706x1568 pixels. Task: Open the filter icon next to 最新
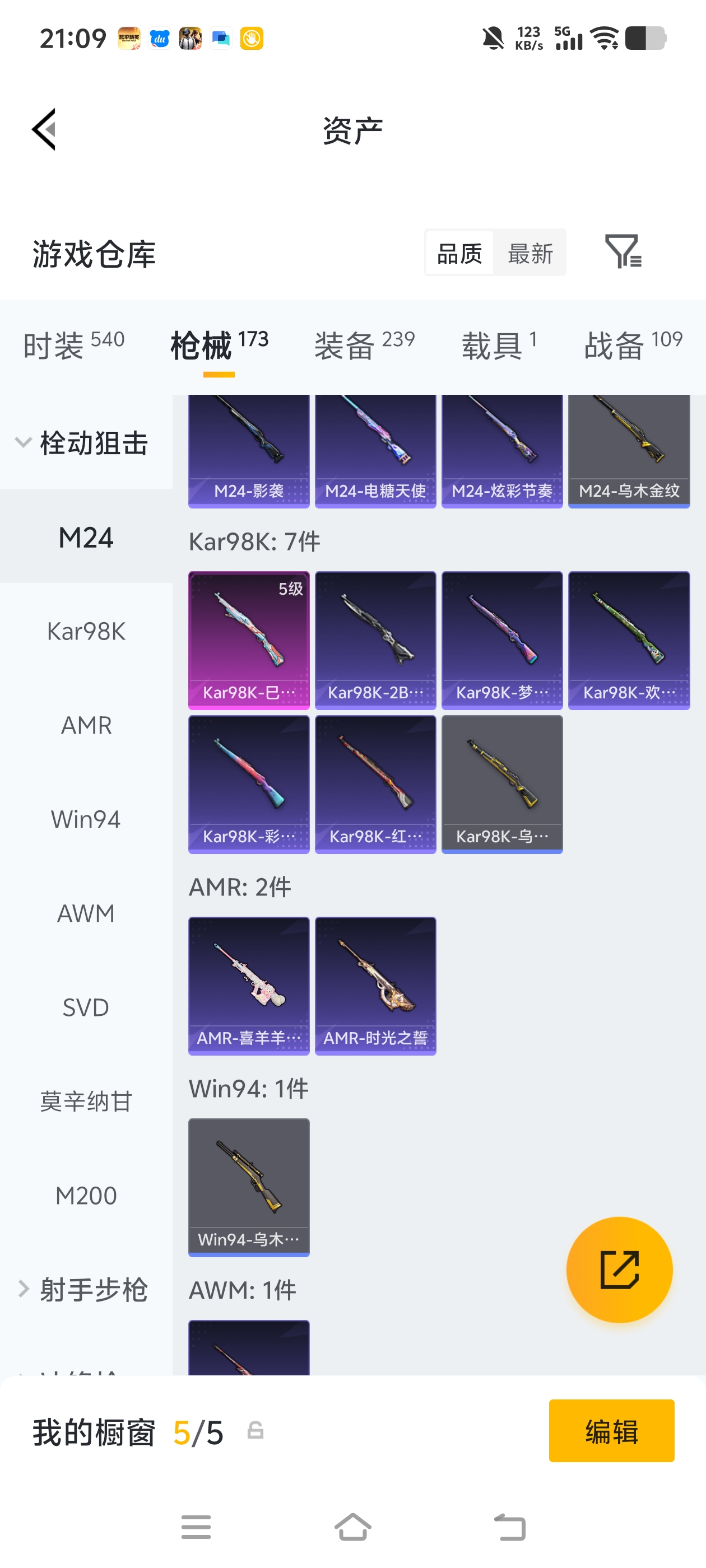623,251
